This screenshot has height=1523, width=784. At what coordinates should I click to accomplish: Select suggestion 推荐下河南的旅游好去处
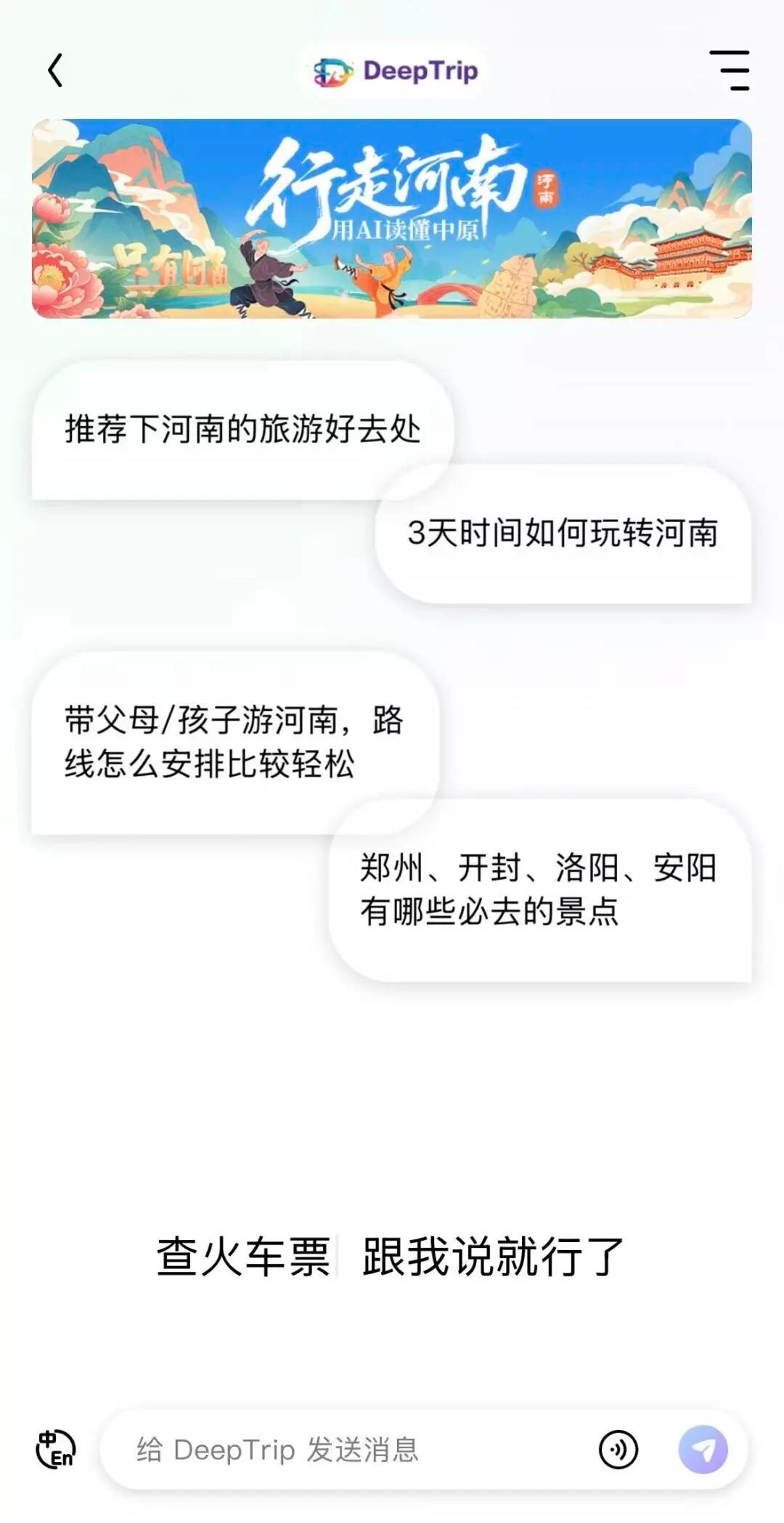242,429
